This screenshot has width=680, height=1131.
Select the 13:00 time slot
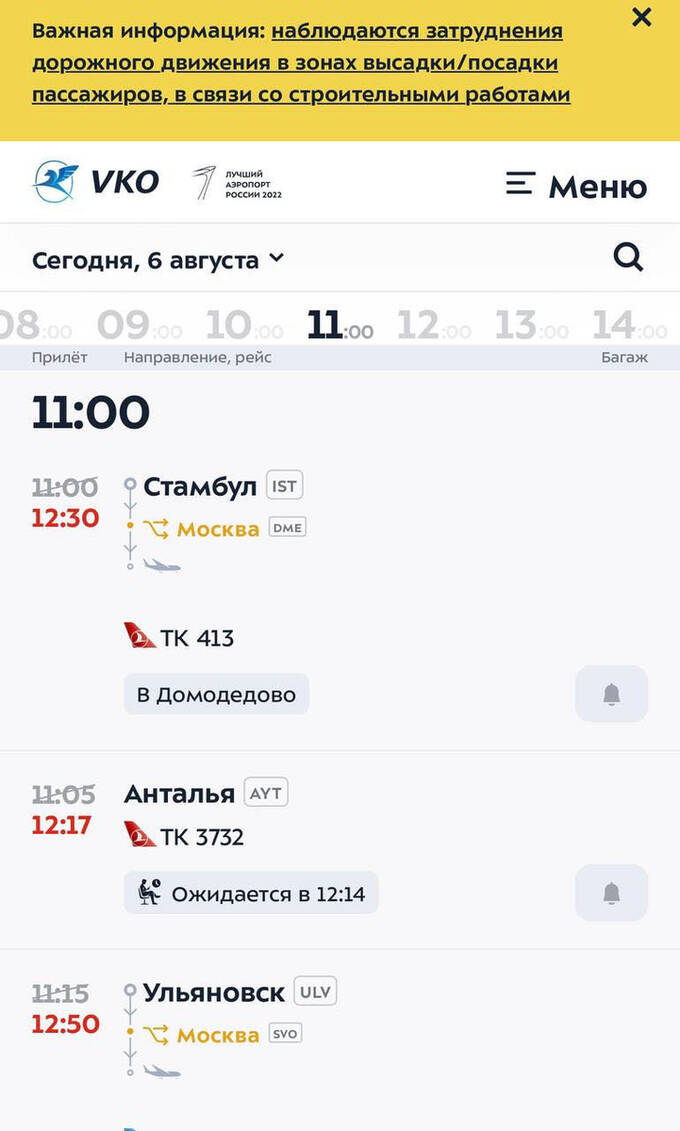click(x=531, y=326)
